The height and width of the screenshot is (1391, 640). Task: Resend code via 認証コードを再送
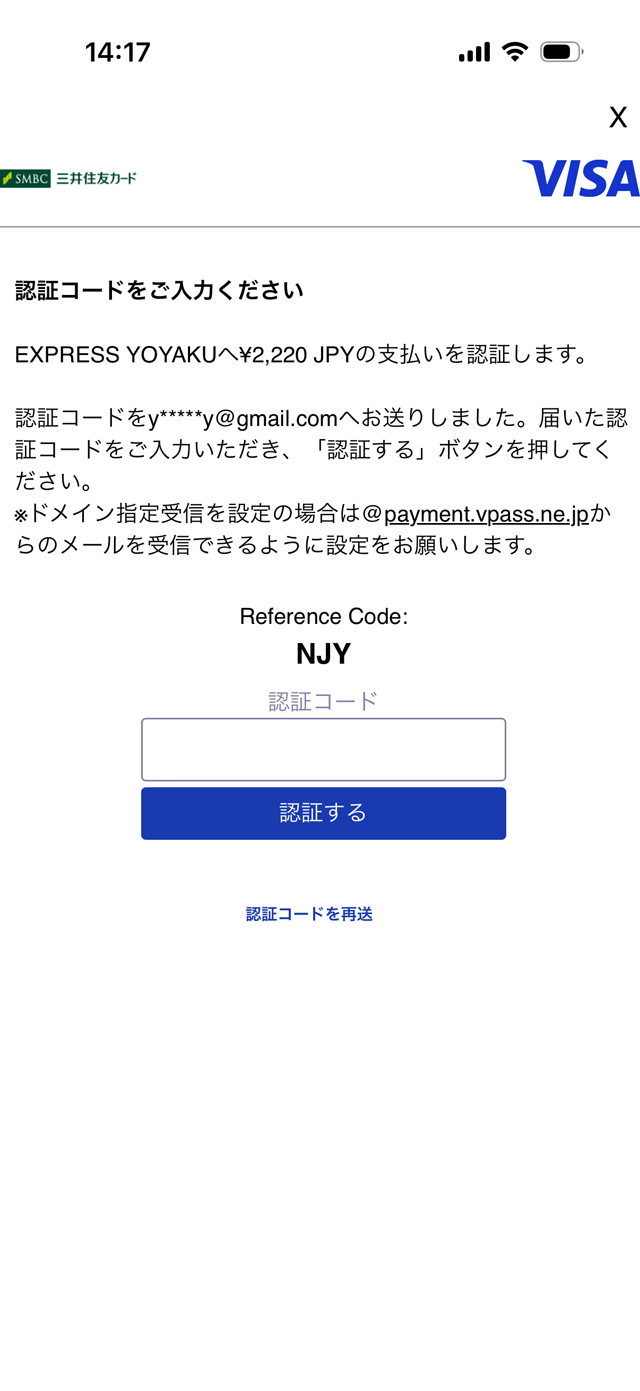(309, 914)
